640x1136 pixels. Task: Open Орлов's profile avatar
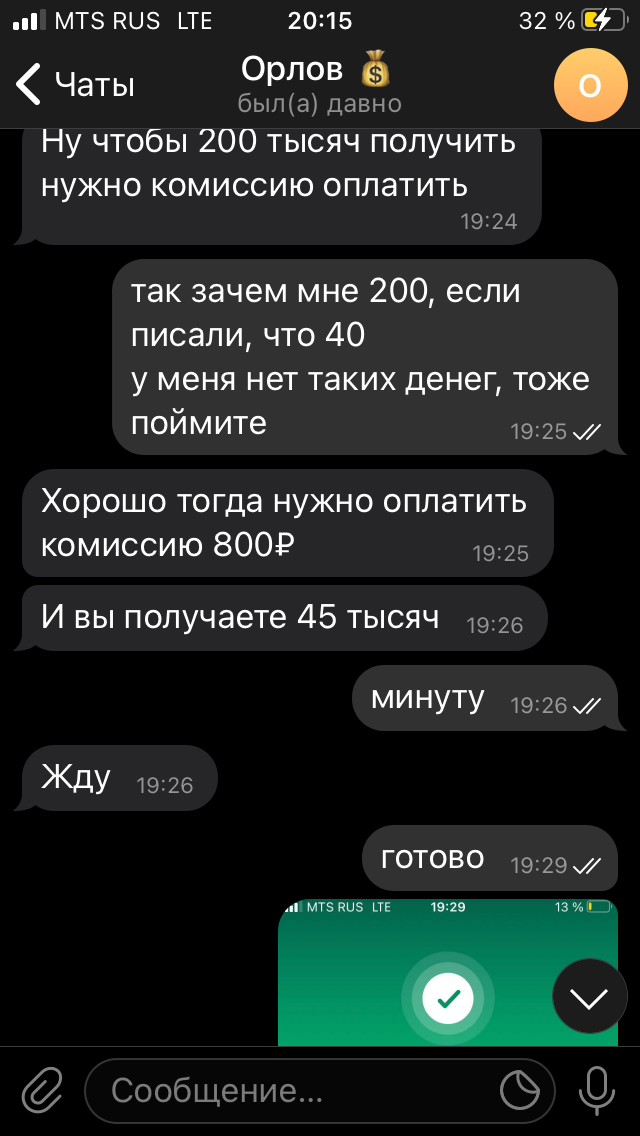pyautogui.click(x=590, y=85)
